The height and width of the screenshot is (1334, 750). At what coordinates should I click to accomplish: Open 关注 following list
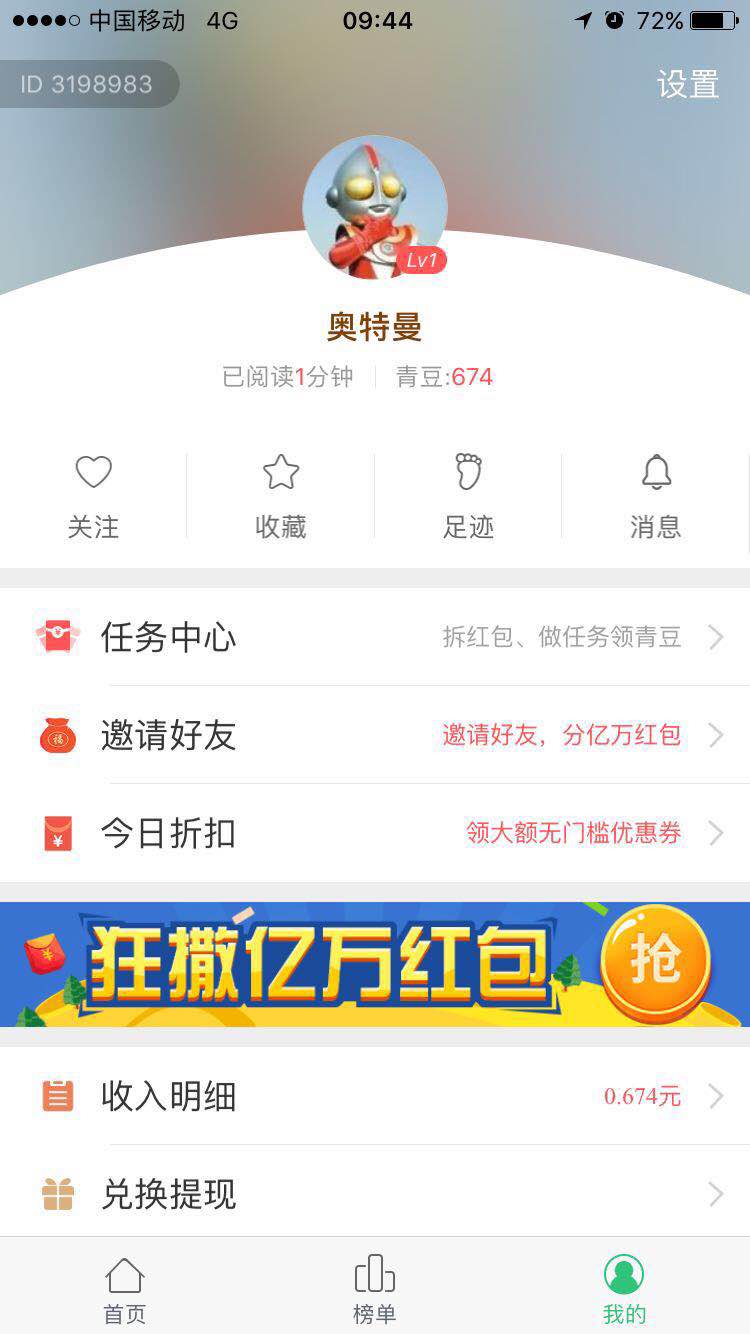[x=93, y=496]
